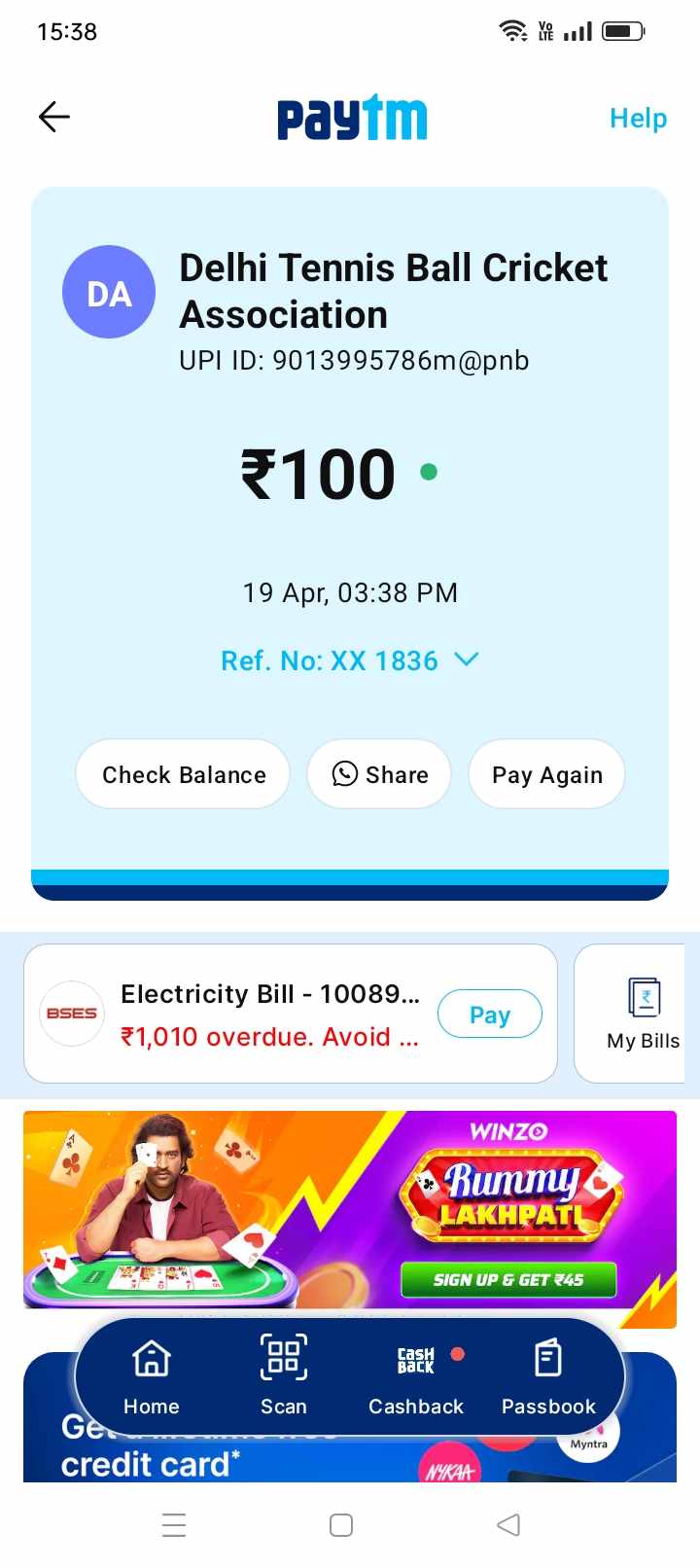
Task: Open the Passbook tab
Action: [x=548, y=1375]
